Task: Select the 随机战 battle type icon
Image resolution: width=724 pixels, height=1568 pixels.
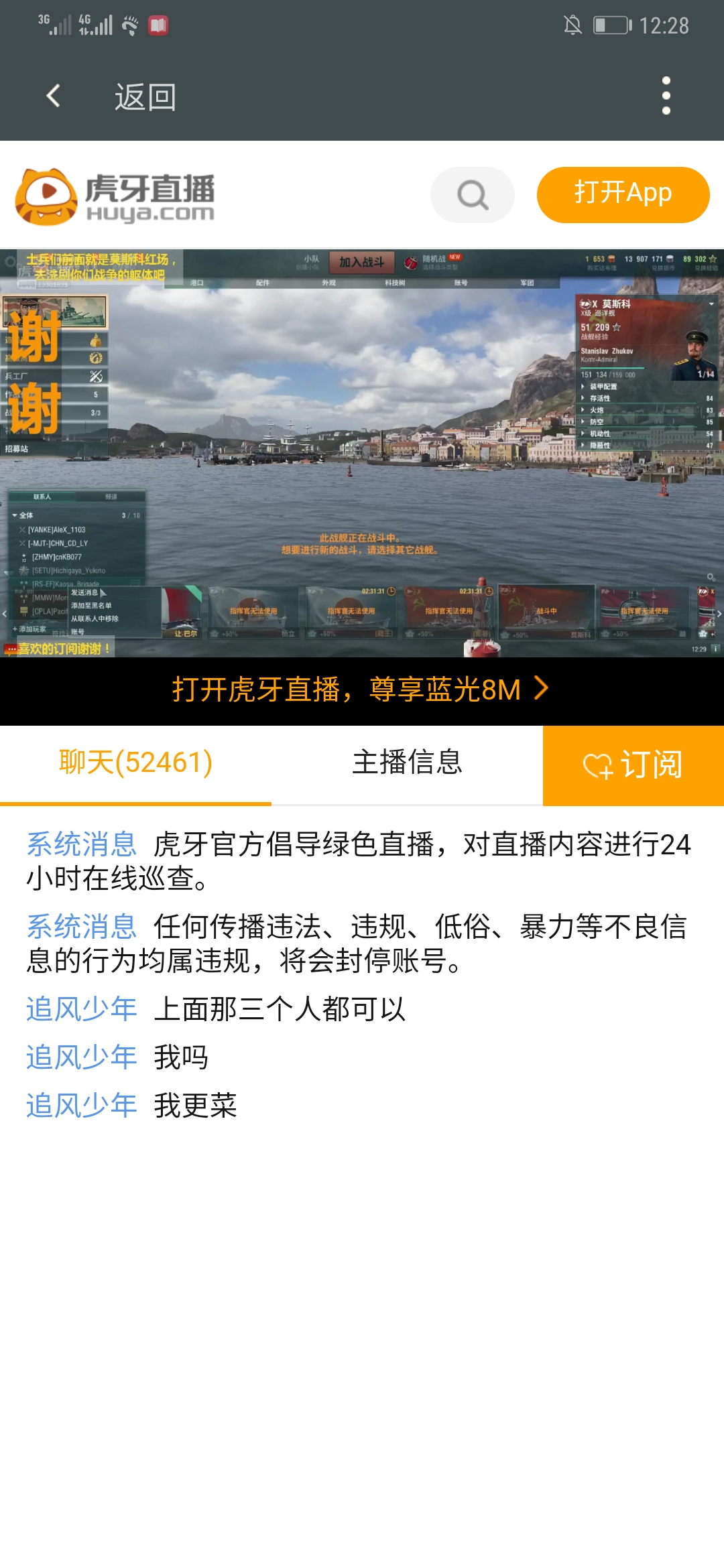Action: point(412,261)
